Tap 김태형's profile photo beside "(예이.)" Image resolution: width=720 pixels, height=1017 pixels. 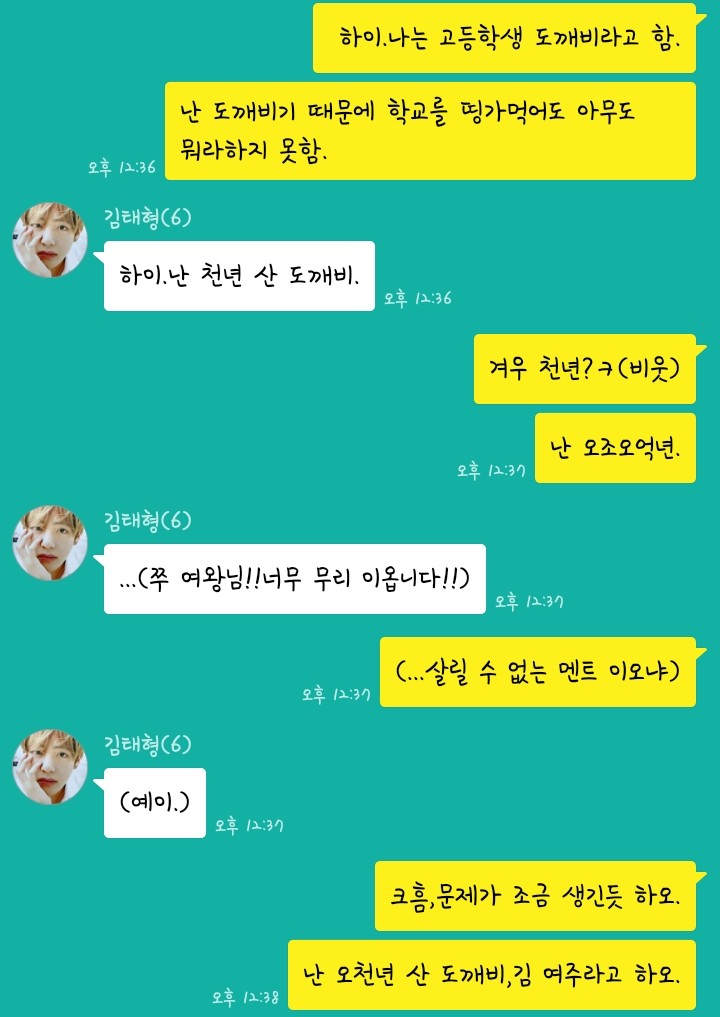point(50,767)
